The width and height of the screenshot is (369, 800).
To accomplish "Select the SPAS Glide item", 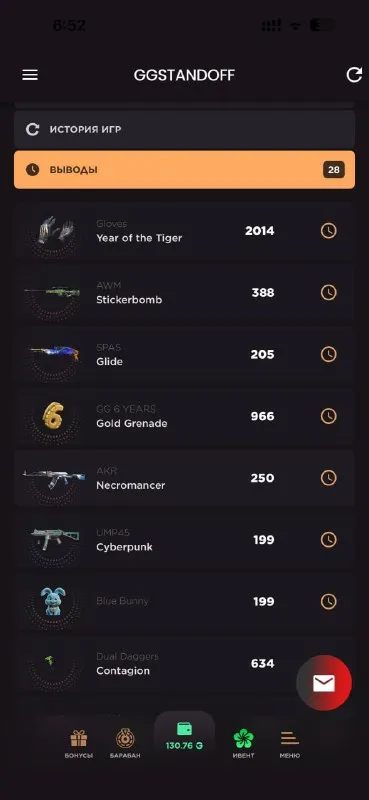I will pyautogui.click(x=184, y=355).
